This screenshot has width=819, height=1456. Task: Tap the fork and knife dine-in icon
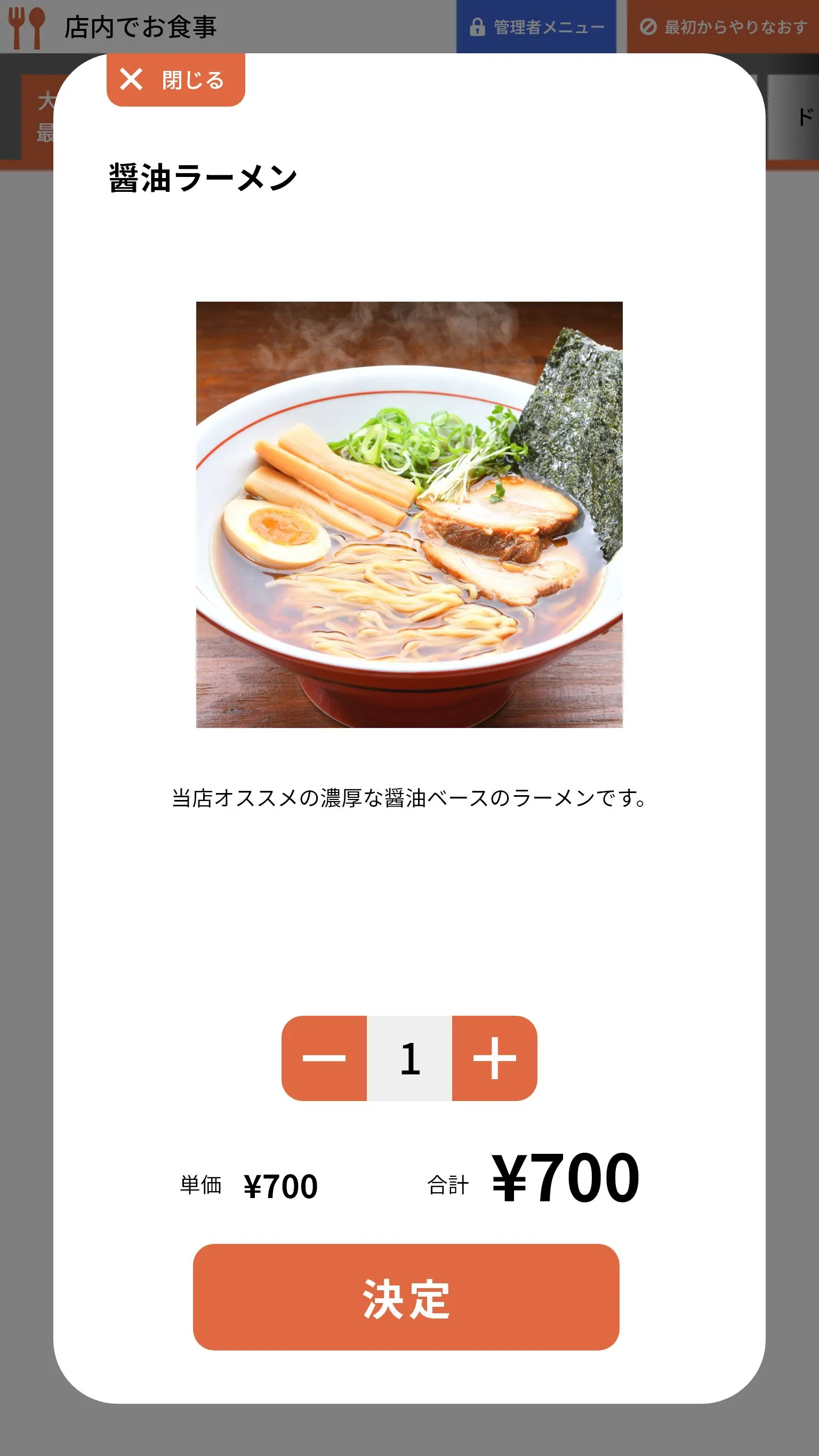coord(27,25)
